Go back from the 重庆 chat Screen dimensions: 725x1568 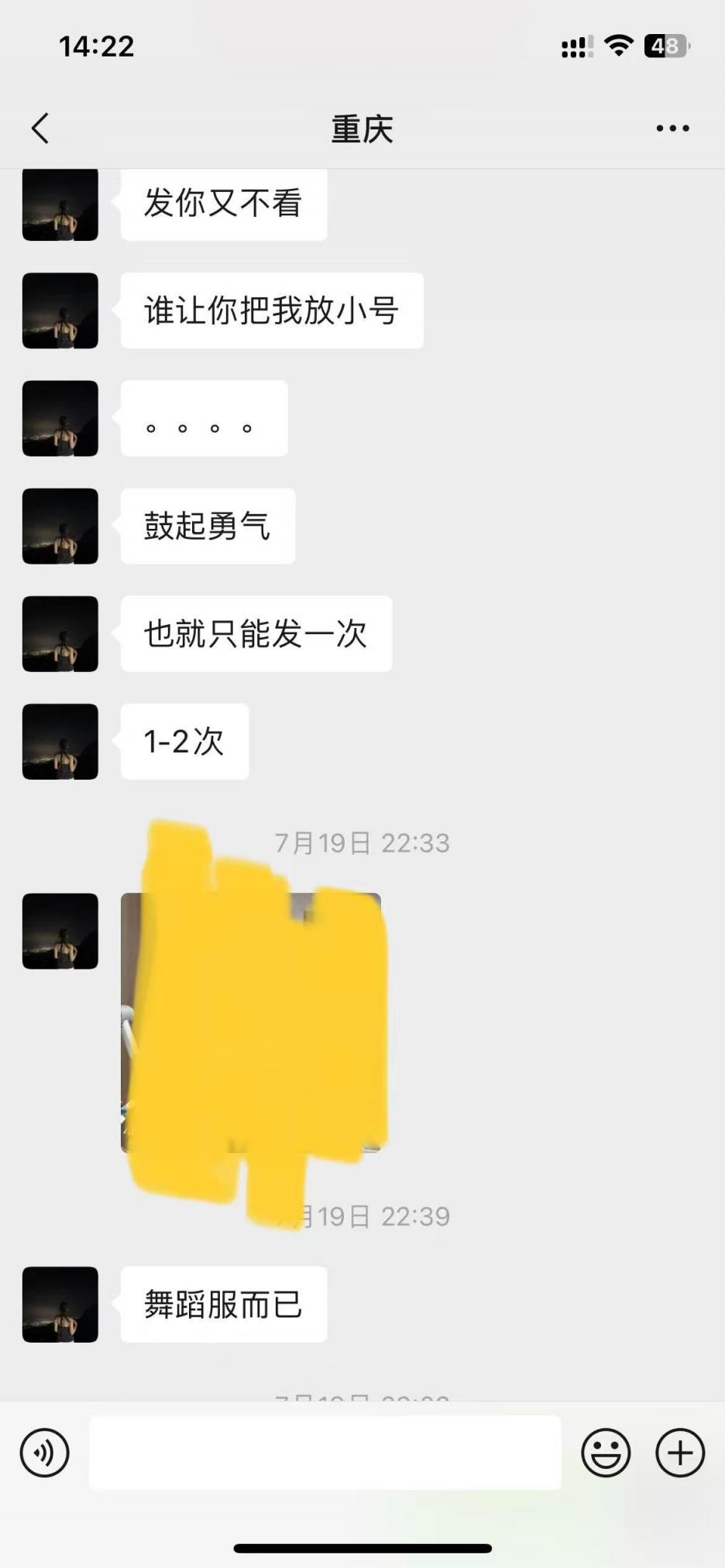(x=40, y=129)
